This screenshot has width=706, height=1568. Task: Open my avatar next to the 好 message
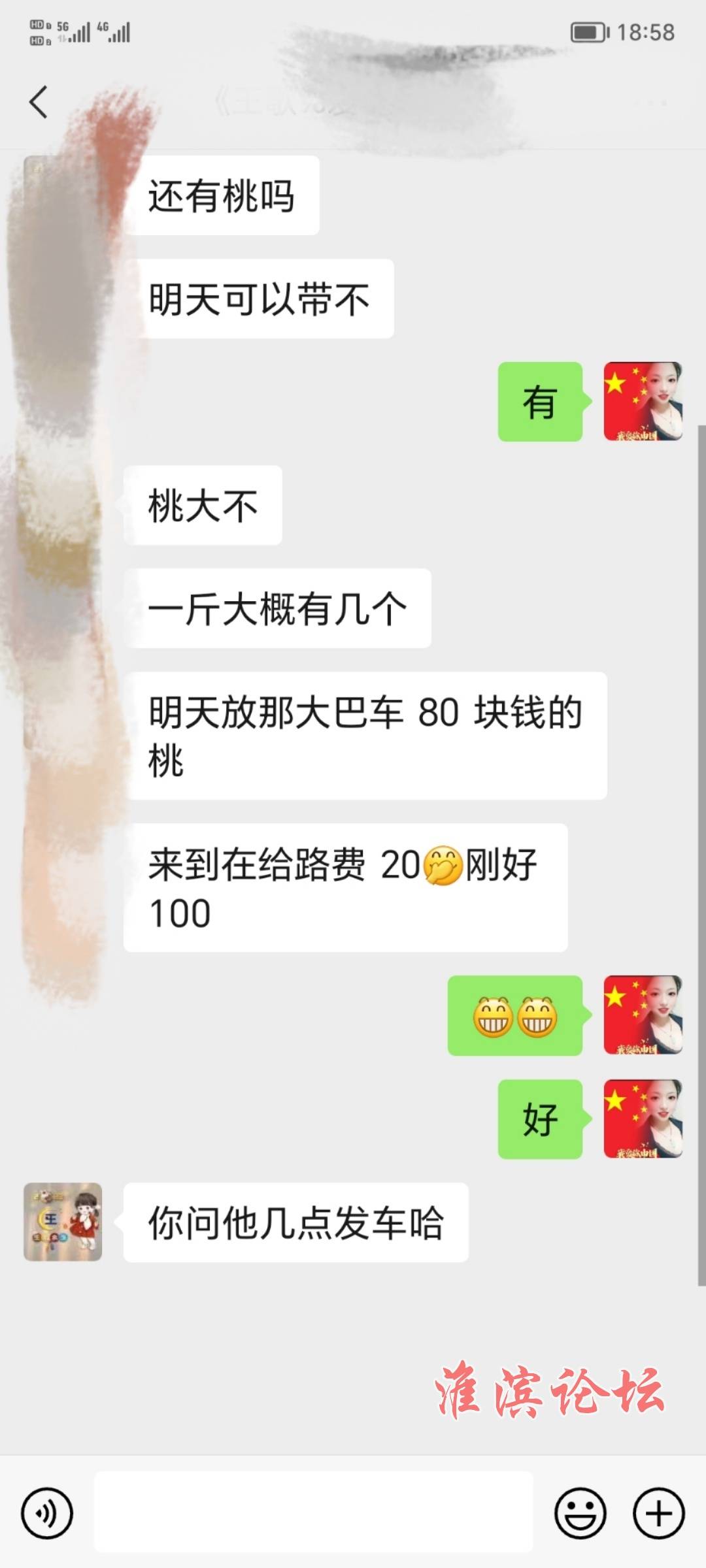tap(643, 1119)
